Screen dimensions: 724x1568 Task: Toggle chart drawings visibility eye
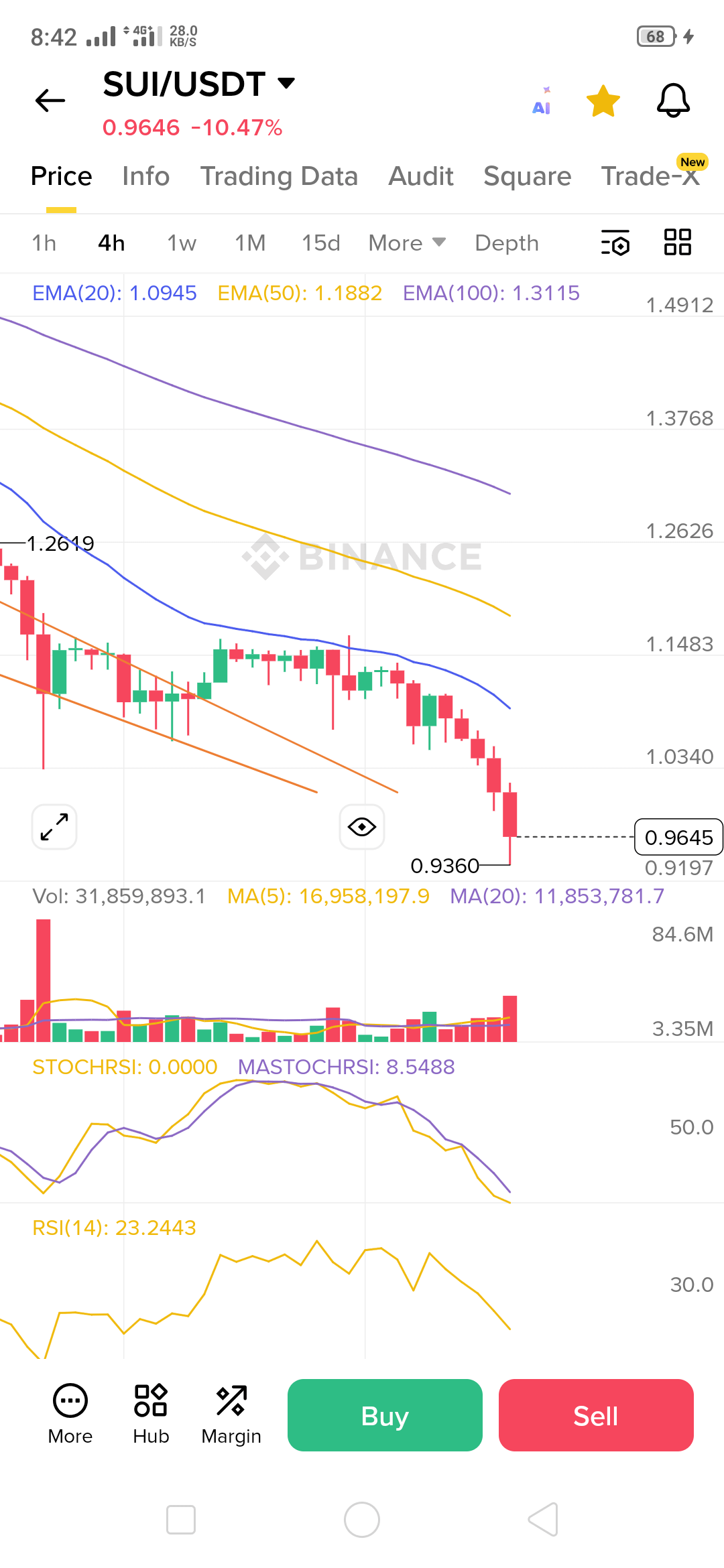tap(362, 827)
